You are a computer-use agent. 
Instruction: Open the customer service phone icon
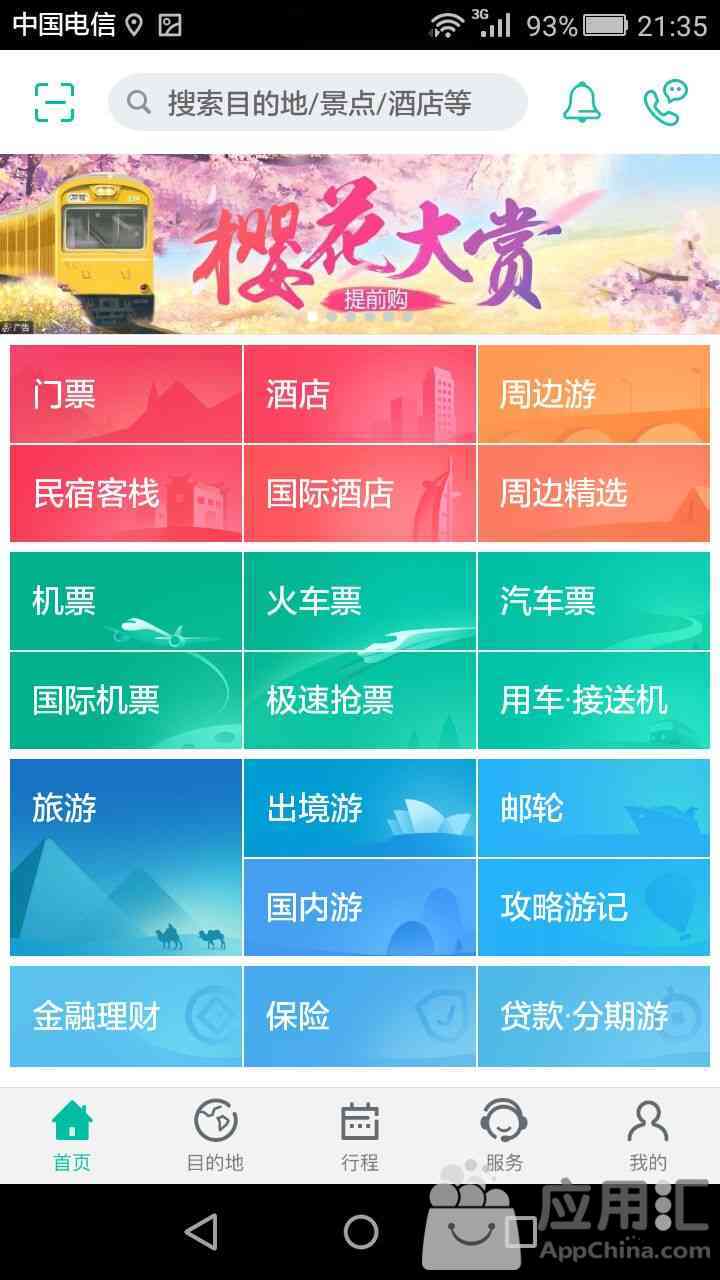(x=665, y=102)
